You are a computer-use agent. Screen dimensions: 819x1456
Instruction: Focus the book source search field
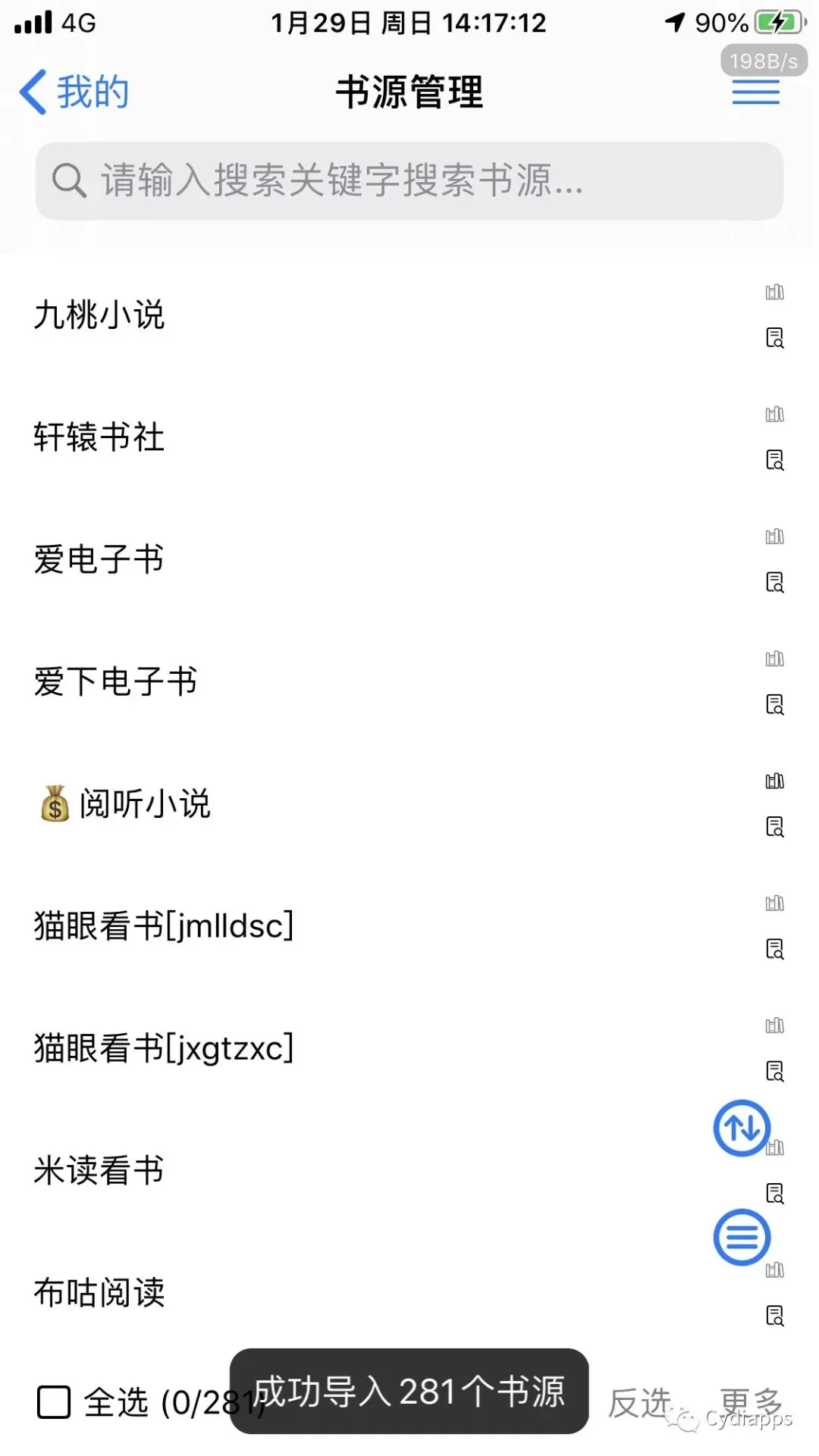[x=409, y=181]
